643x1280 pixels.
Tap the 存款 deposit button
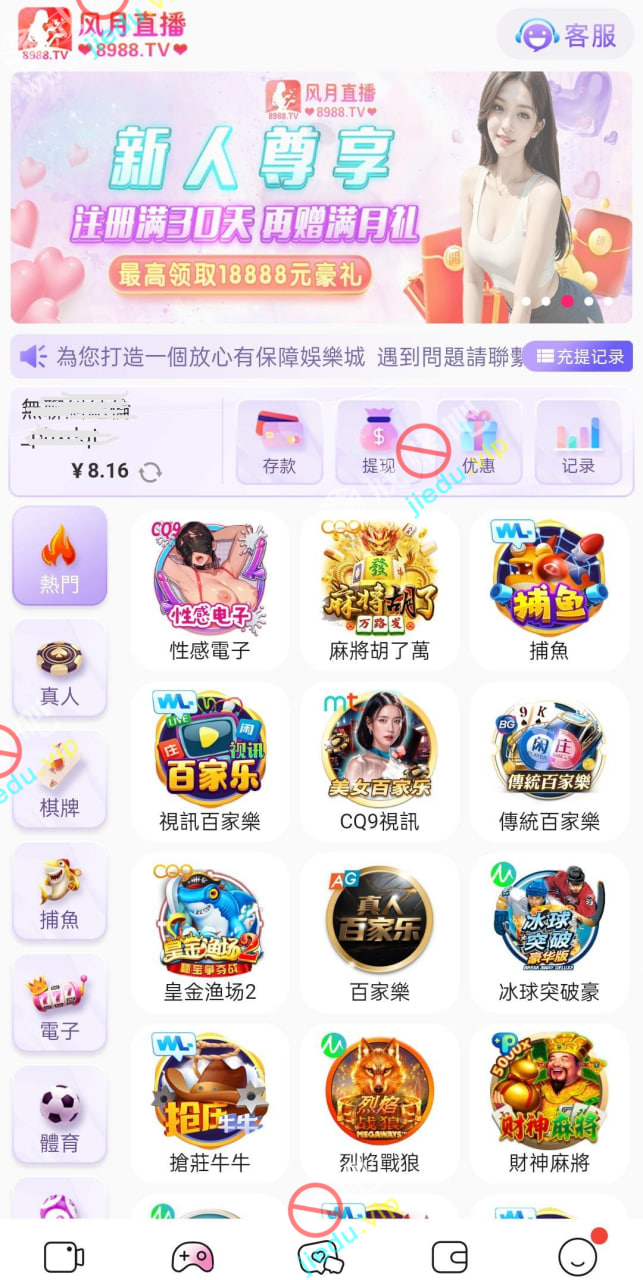point(279,441)
